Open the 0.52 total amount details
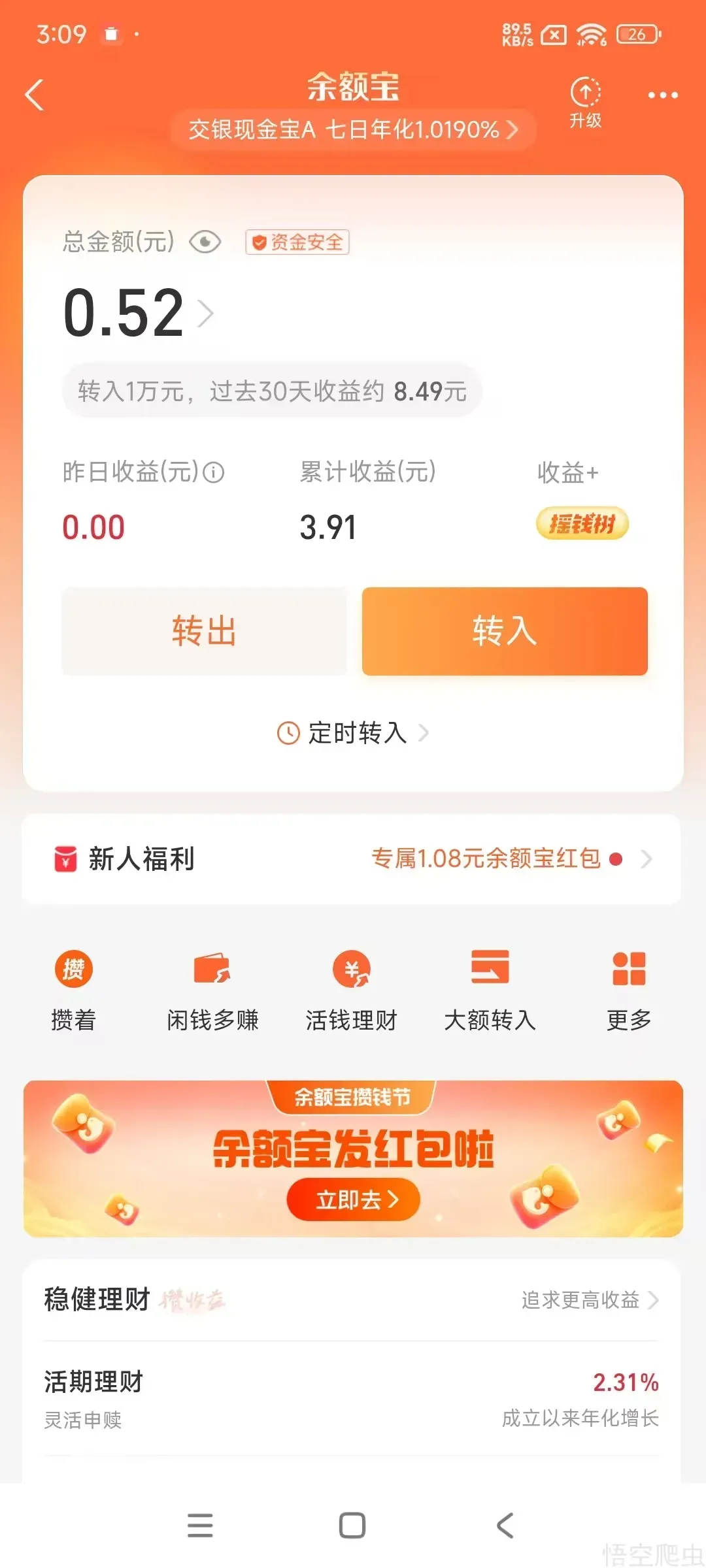Viewport: 706px width, 1568px height. (x=139, y=314)
